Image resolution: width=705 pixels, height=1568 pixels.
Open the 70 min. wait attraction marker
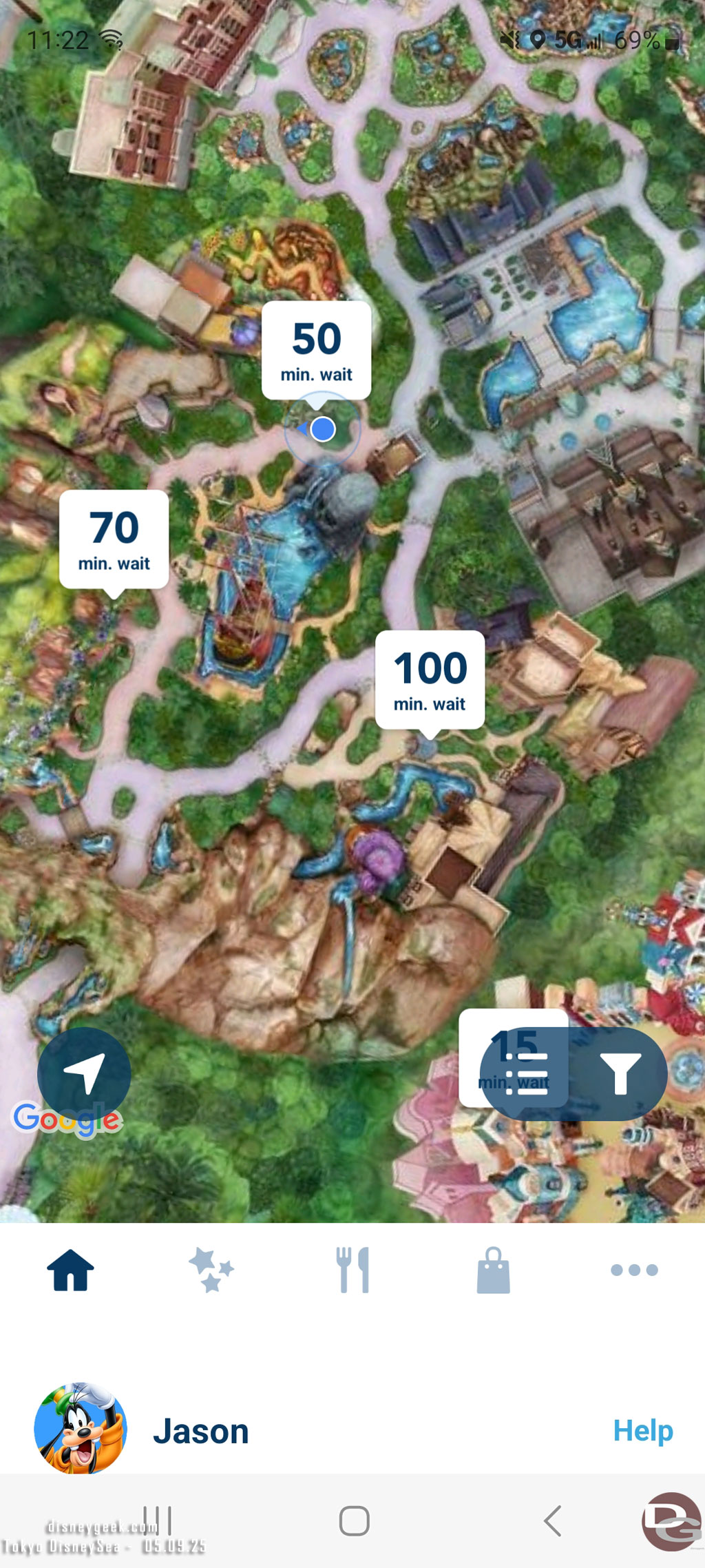point(114,539)
